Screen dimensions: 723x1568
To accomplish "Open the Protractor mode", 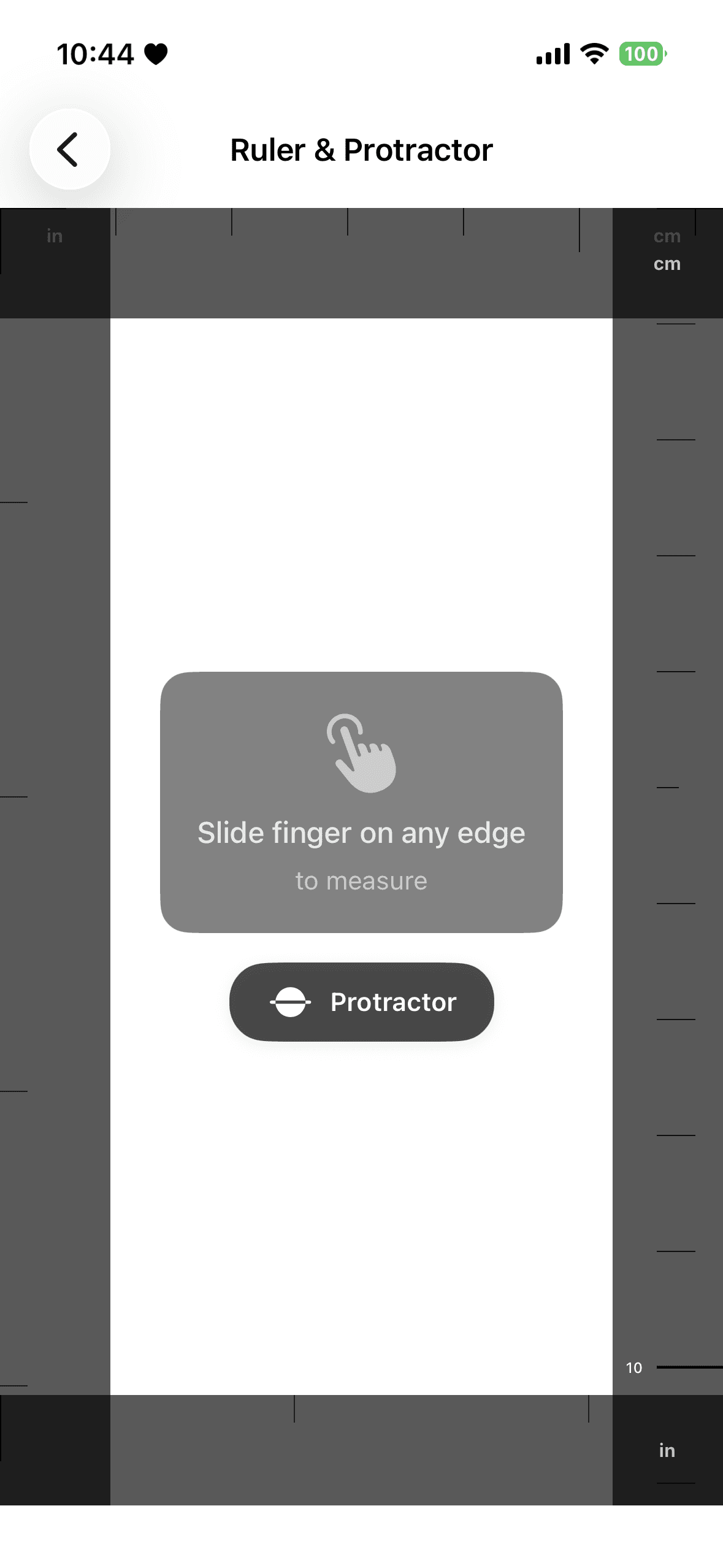I will point(361,1001).
